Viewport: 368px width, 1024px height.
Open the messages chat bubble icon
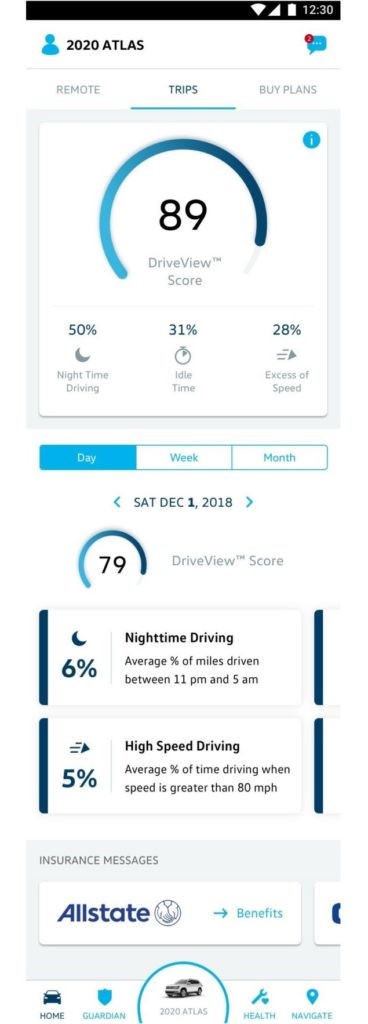click(x=316, y=44)
